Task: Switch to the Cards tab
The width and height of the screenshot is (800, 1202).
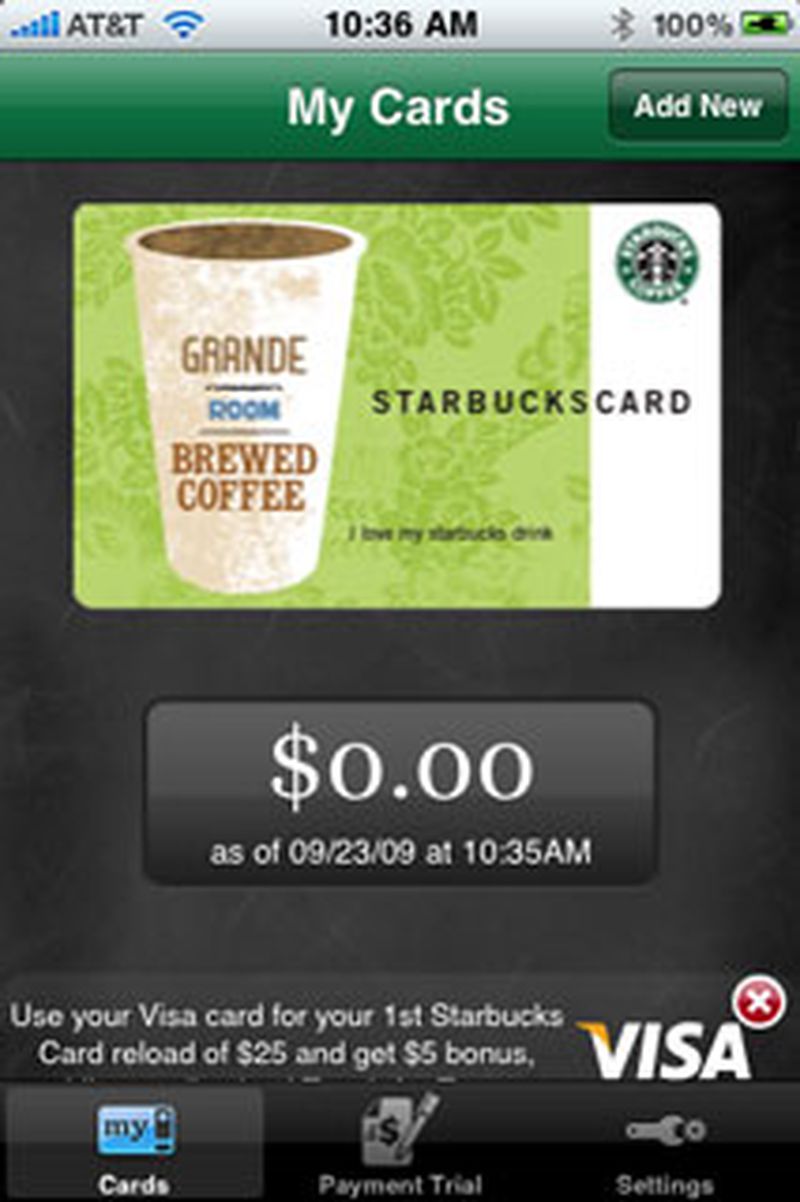Action: tap(134, 1147)
